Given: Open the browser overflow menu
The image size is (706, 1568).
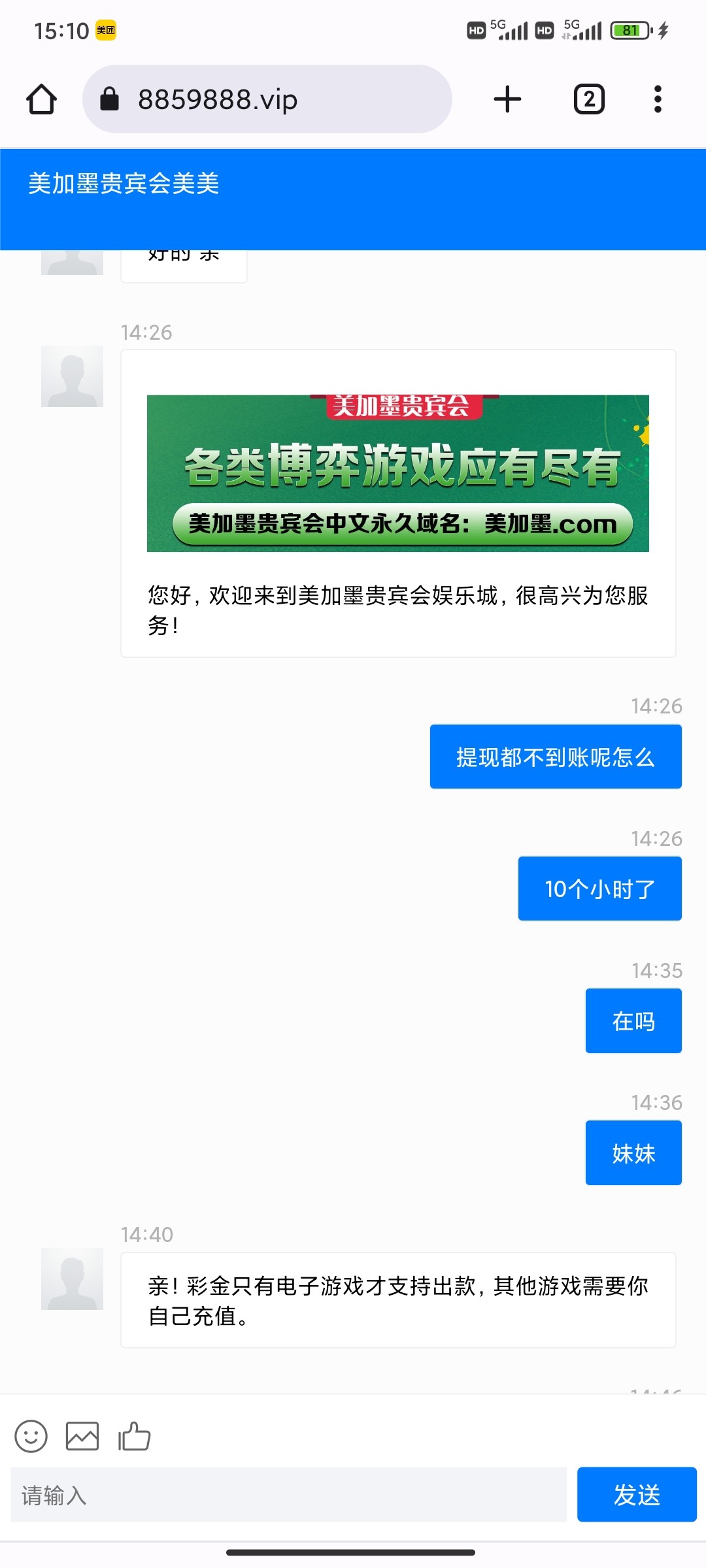Looking at the screenshot, I should point(658,99).
